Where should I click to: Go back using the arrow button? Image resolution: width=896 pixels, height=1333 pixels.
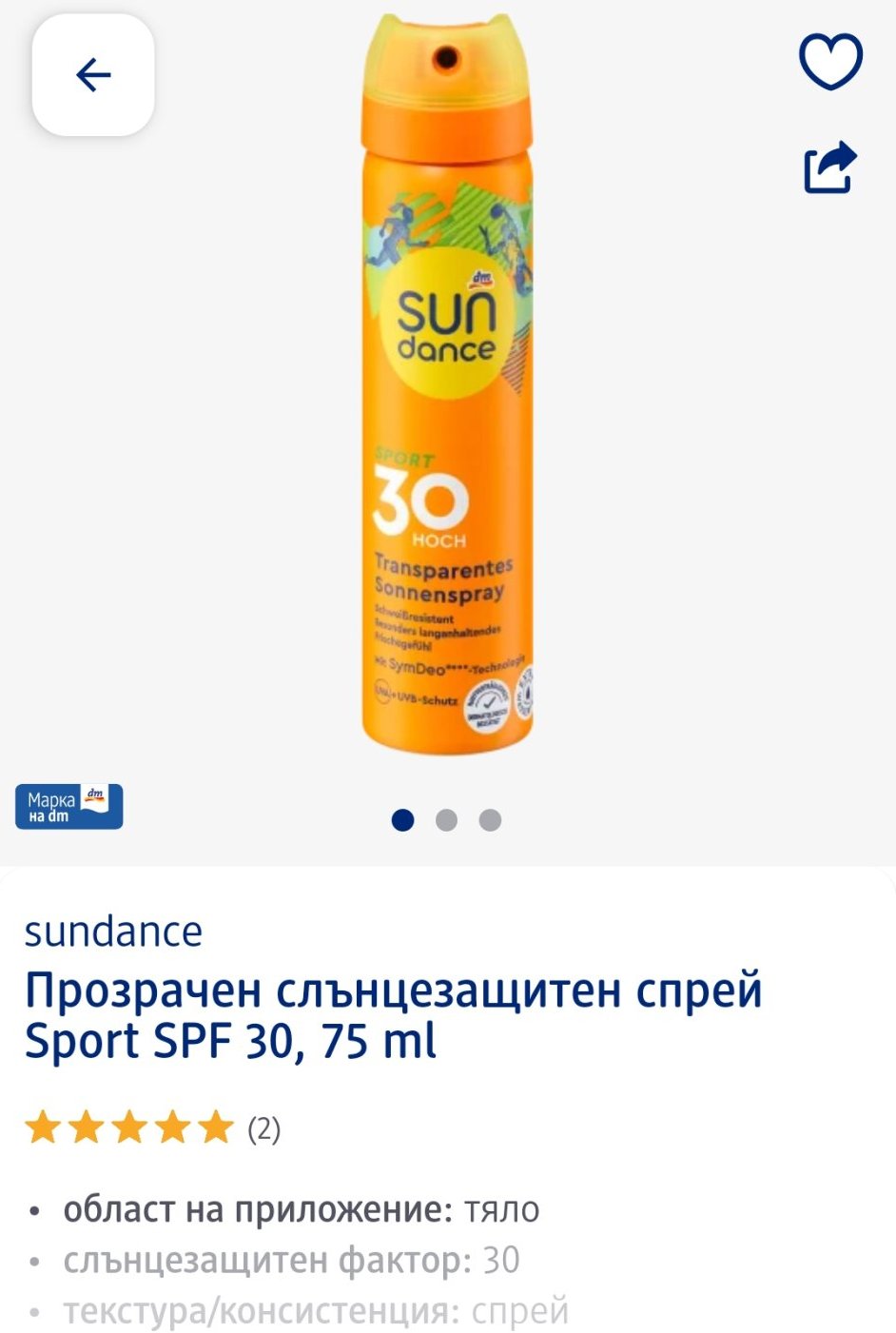tap(93, 74)
